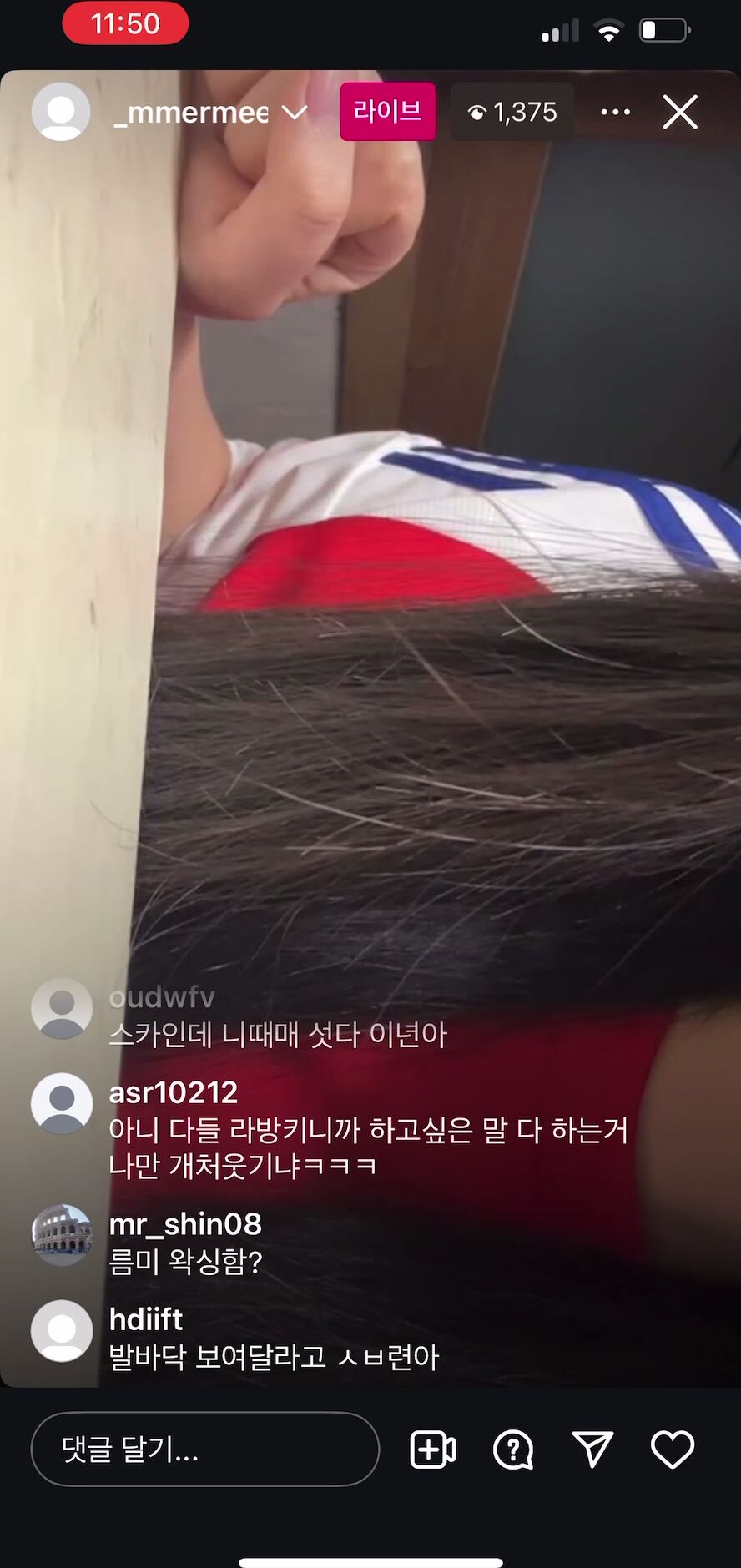Screen dimensions: 741x1568
Task: Open the host's profile picture
Action: click(61, 112)
